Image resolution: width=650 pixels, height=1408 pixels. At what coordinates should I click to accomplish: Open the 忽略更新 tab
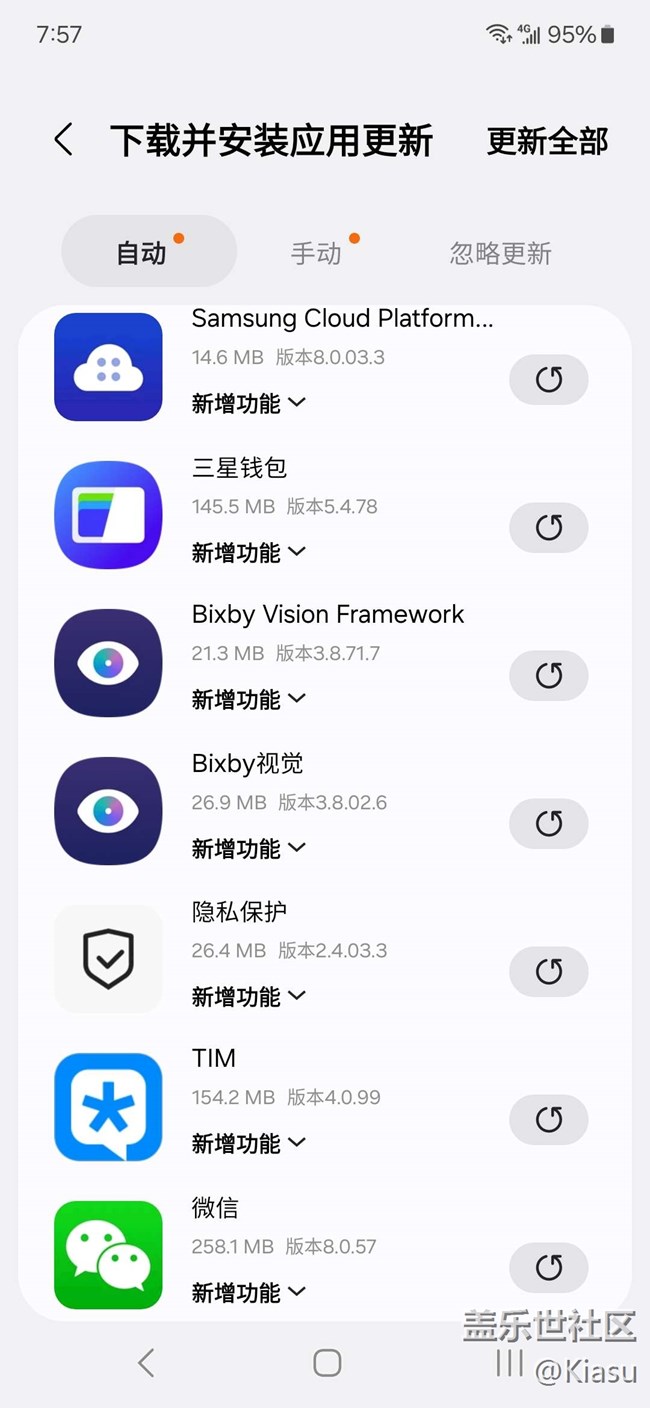pyautogui.click(x=500, y=253)
